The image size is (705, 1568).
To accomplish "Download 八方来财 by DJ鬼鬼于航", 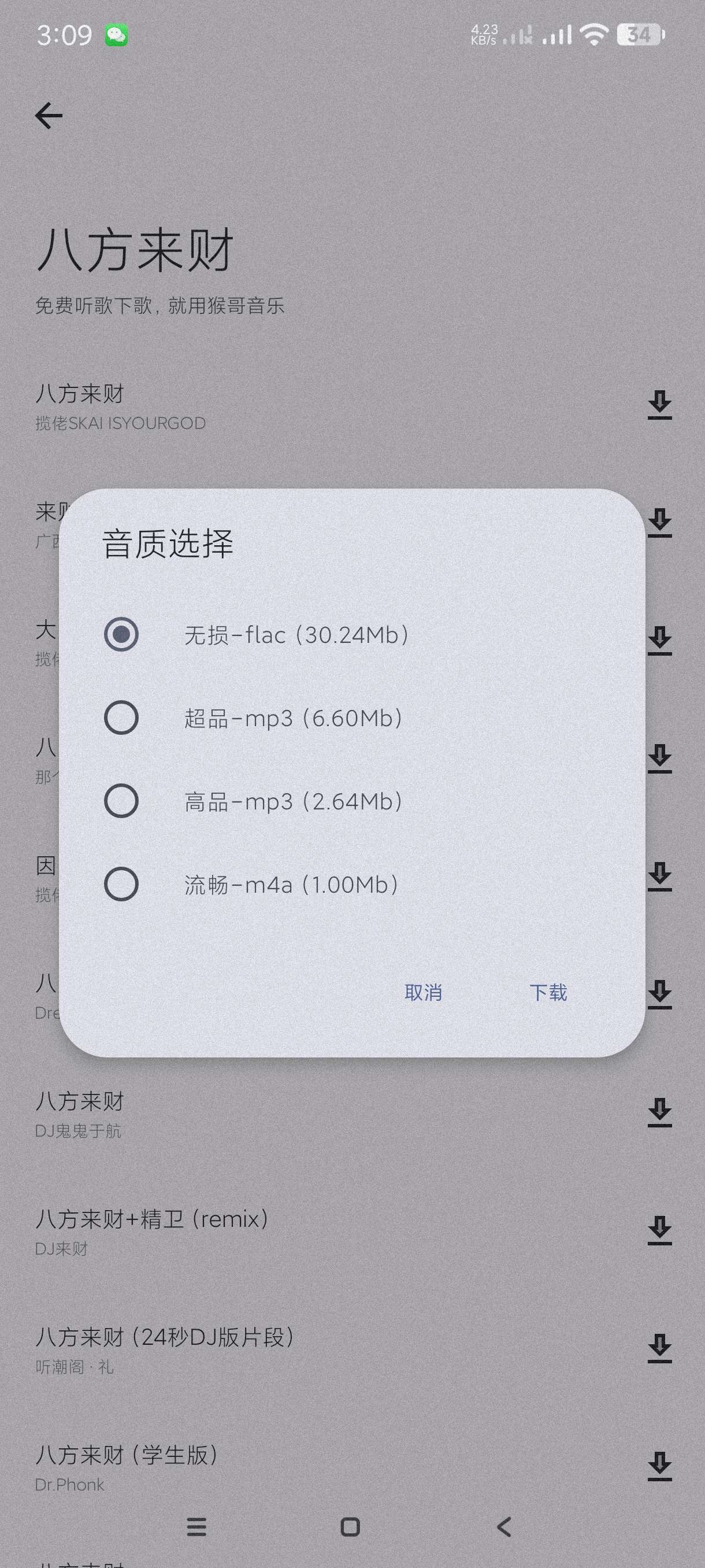I will tap(659, 1114).
